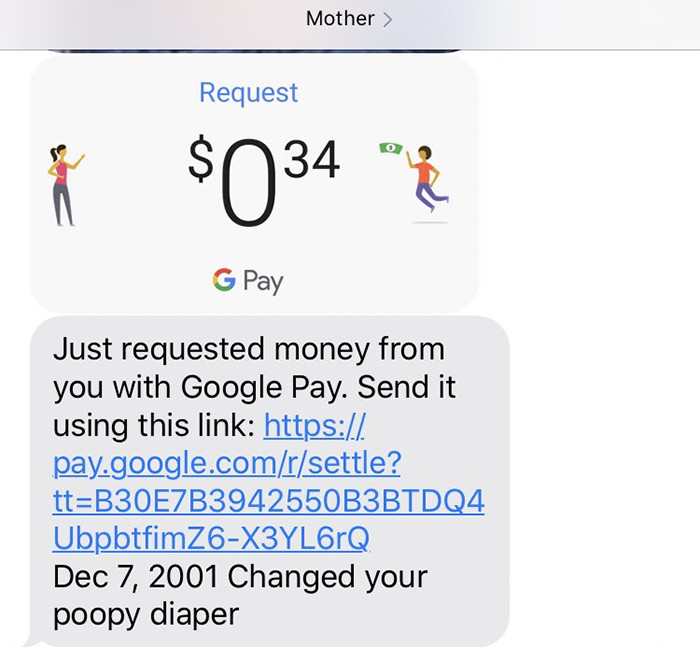This screenshot has height=647, width=700.
Task: Open Mother contact details
Action: 348,18
